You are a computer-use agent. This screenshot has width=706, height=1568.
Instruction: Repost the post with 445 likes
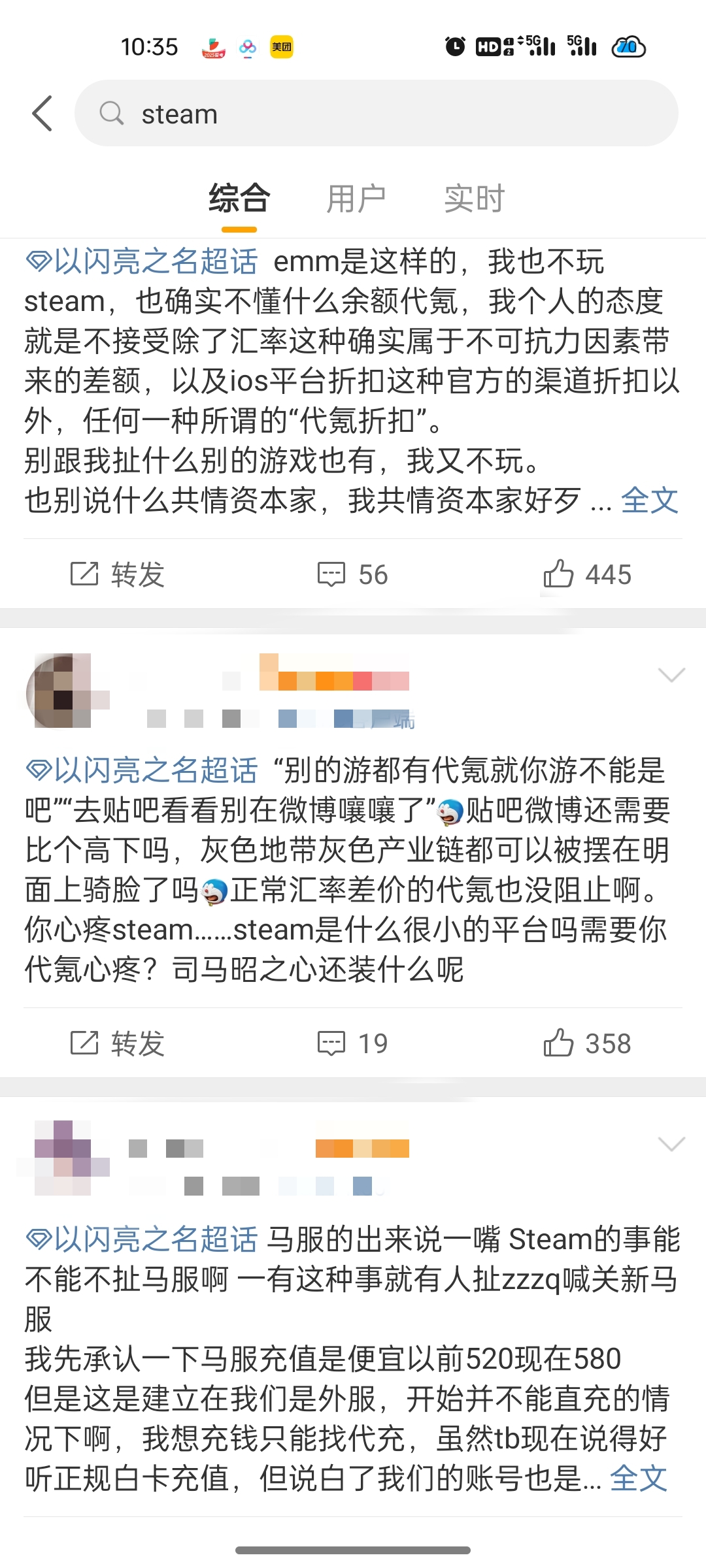118,575
